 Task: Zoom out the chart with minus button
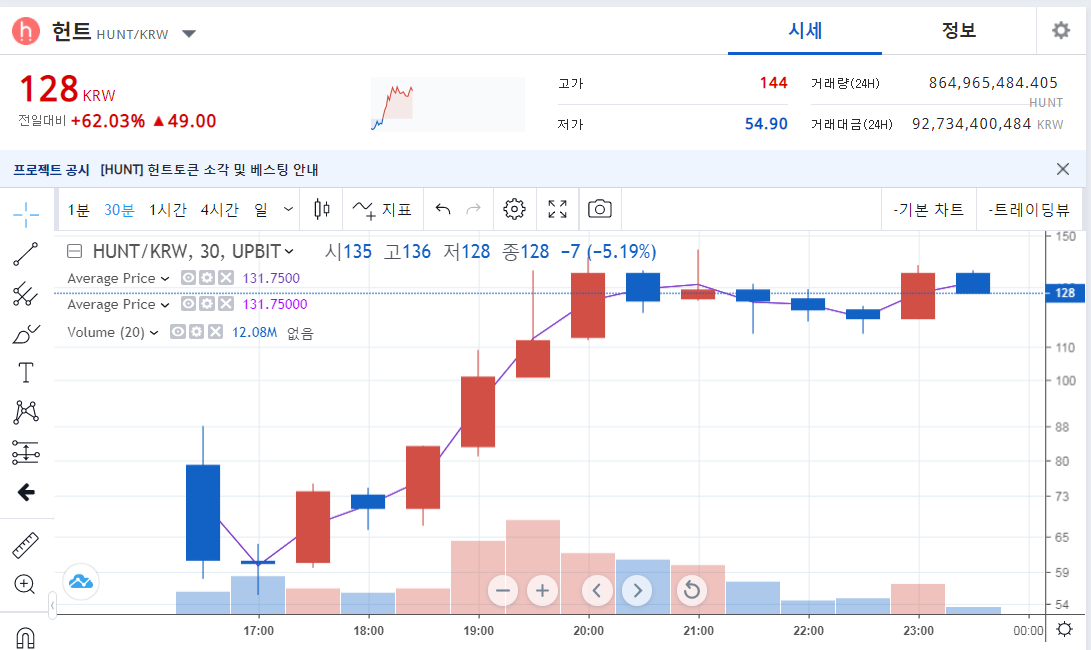coord(503,591)
